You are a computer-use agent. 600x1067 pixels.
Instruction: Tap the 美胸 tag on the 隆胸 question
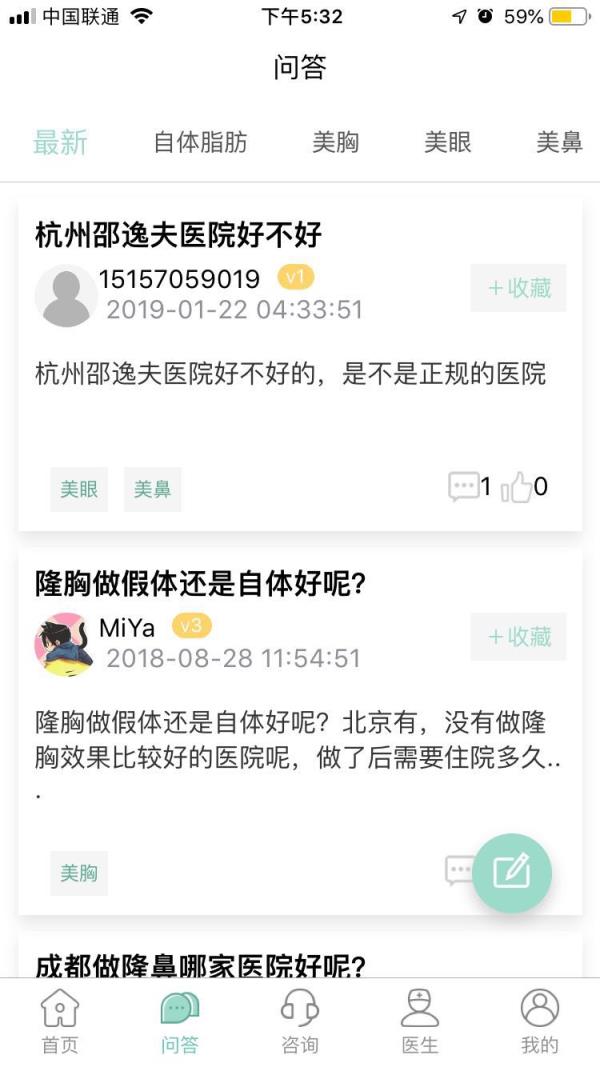[x=79, y=873]
